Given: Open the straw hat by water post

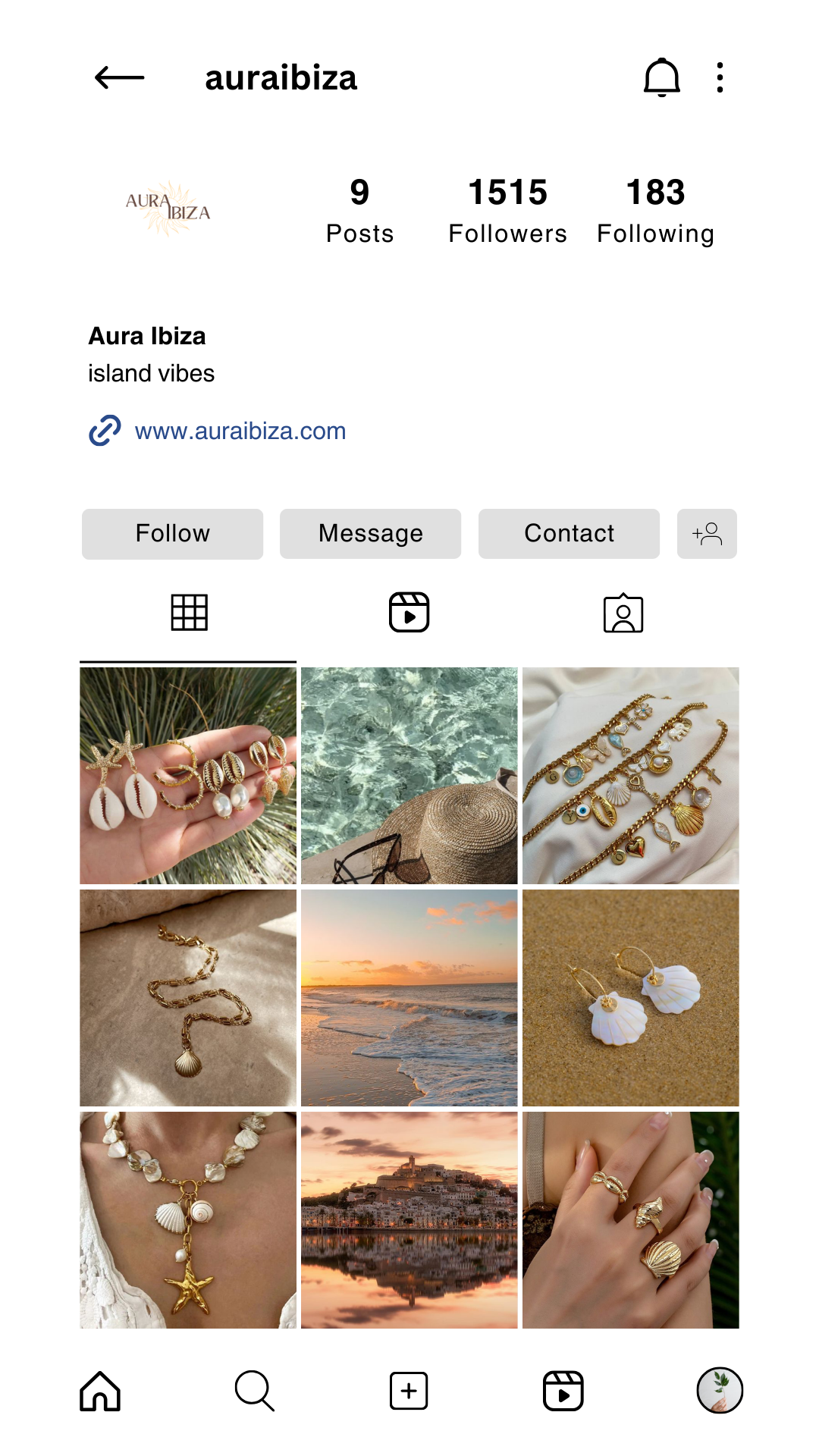Looking at the screenshot, I should 409,775.
